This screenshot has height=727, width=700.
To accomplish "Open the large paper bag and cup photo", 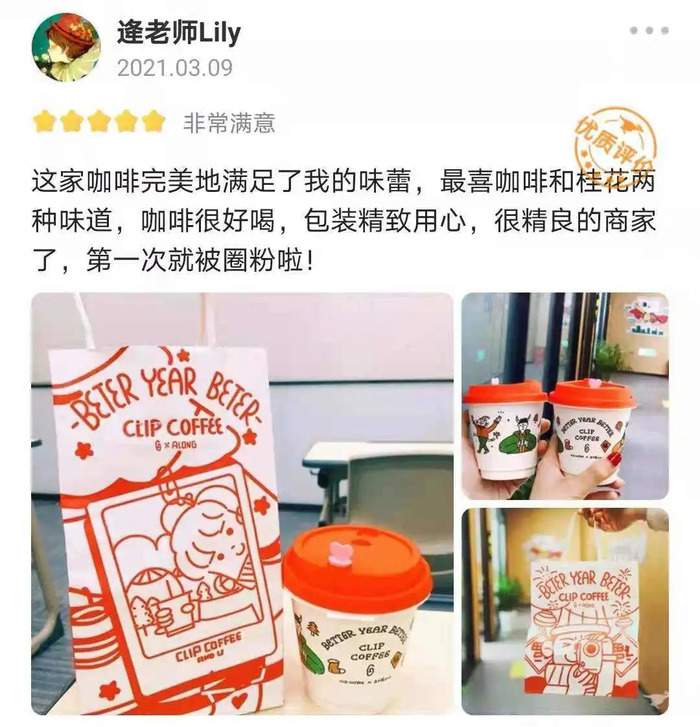I will click(x=241, y=503).
